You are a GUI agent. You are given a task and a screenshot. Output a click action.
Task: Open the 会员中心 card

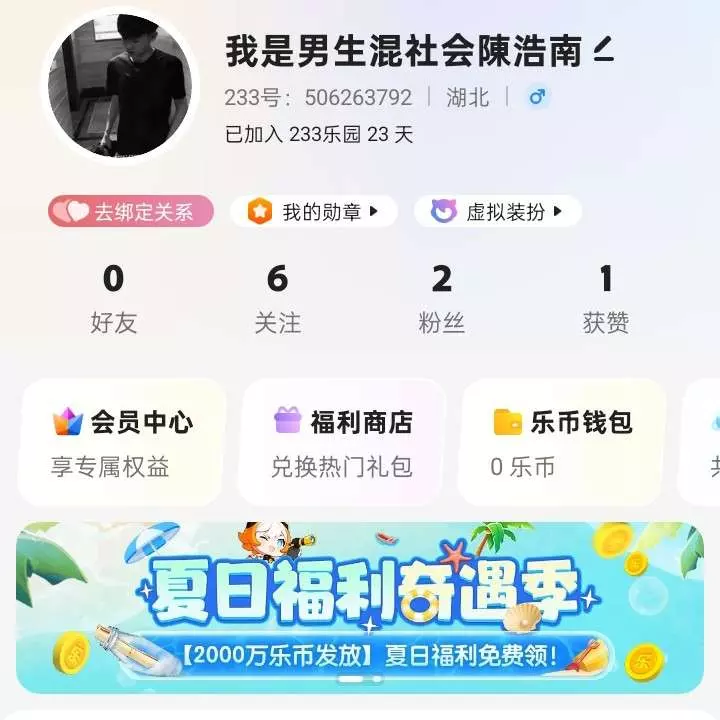(123, 441)
